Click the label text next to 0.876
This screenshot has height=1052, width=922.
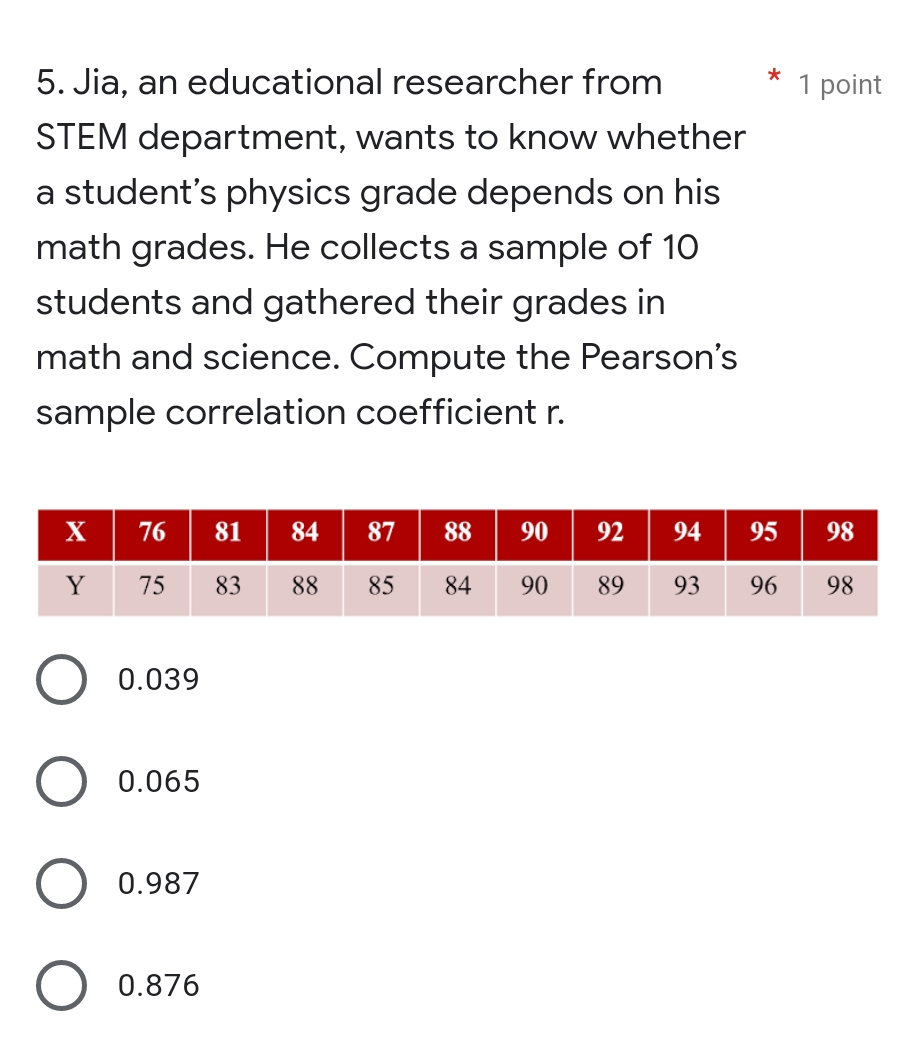(158, 986)
